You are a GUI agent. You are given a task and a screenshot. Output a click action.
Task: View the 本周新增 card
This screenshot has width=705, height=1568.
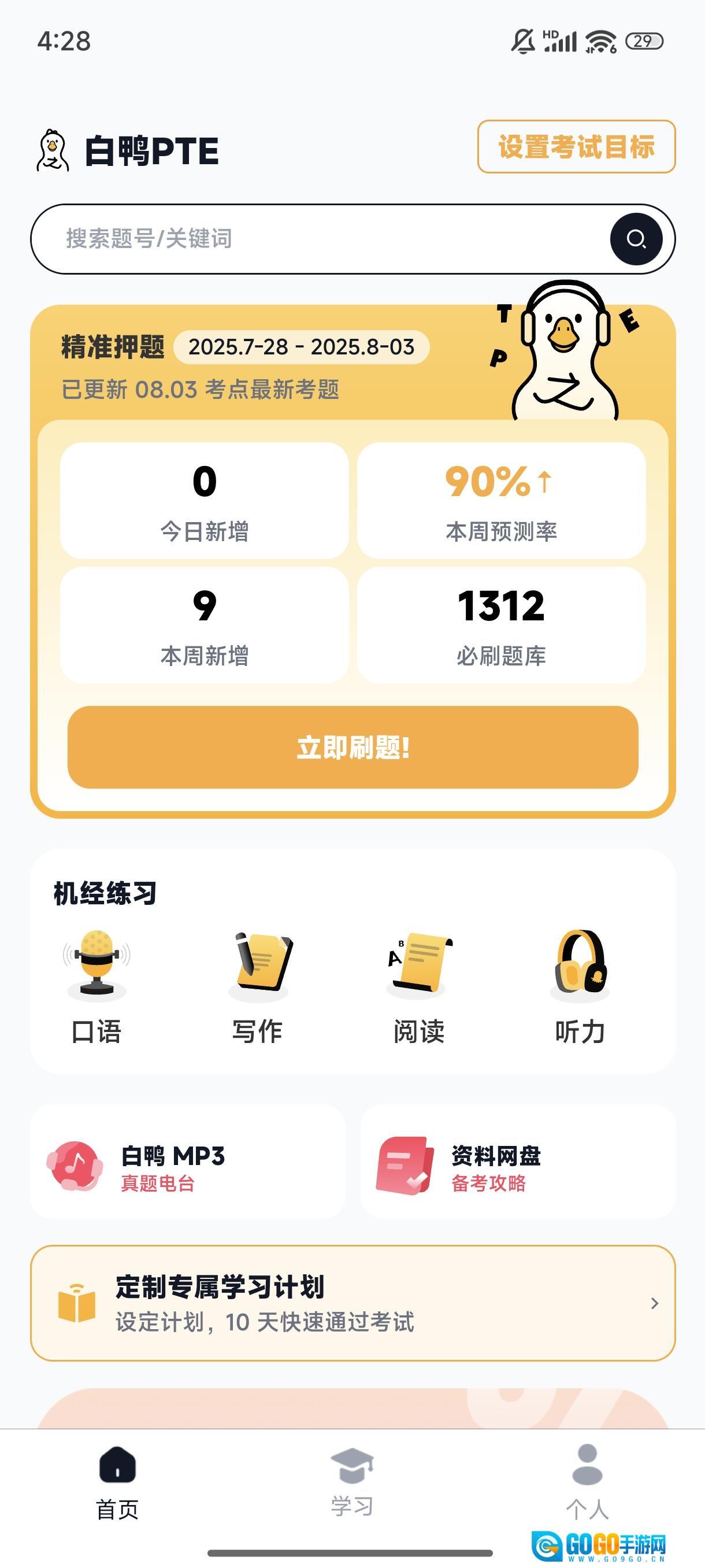[205, 624]
